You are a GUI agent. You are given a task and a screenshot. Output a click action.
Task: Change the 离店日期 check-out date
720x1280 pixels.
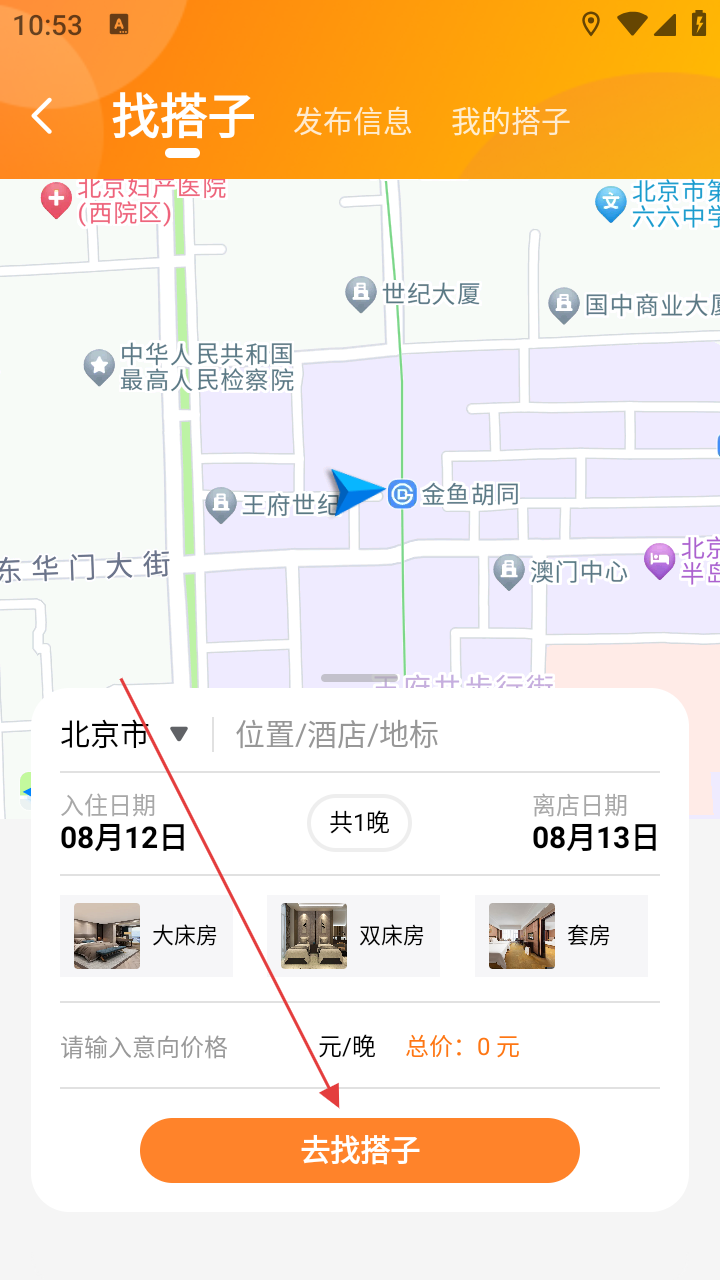[594, 824]
